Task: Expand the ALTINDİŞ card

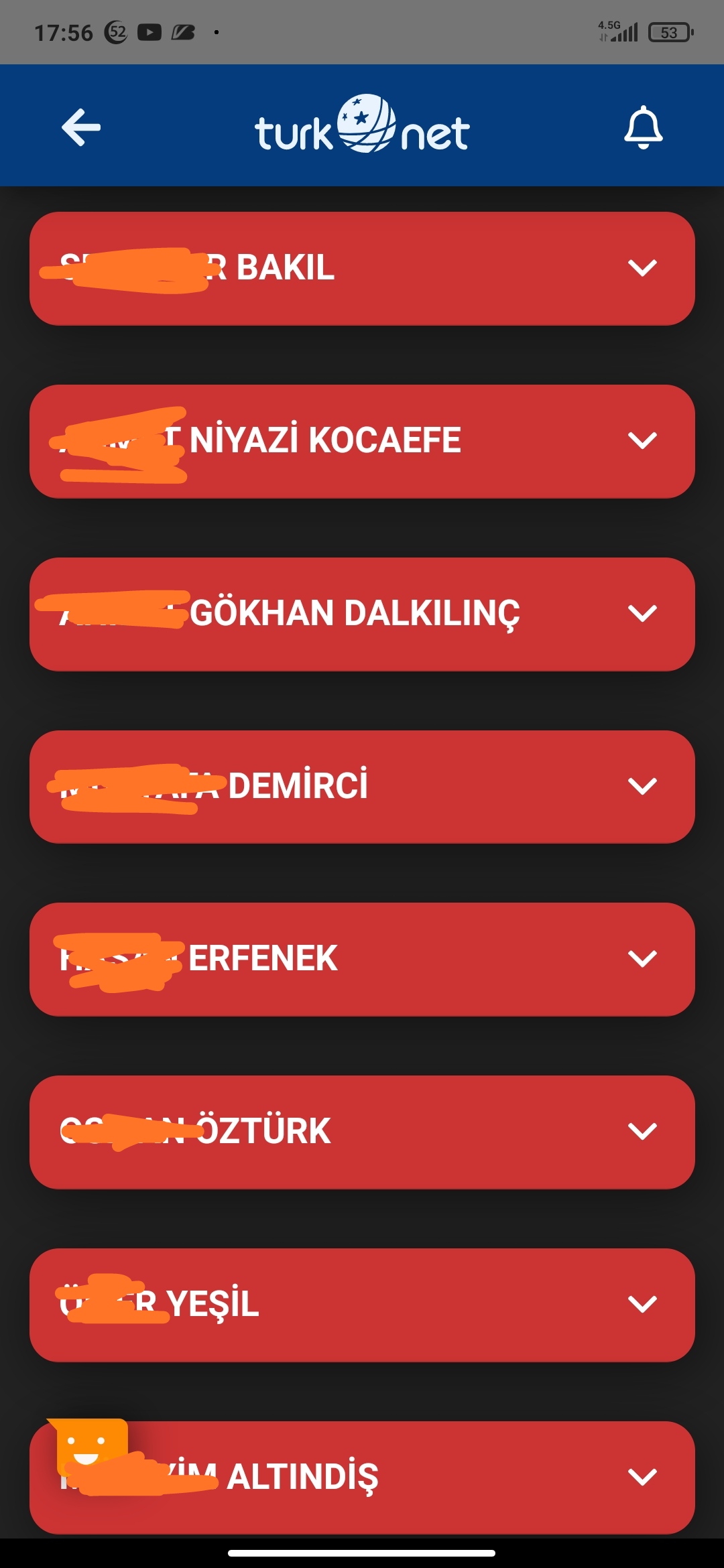Action: tap(362, 1478)
